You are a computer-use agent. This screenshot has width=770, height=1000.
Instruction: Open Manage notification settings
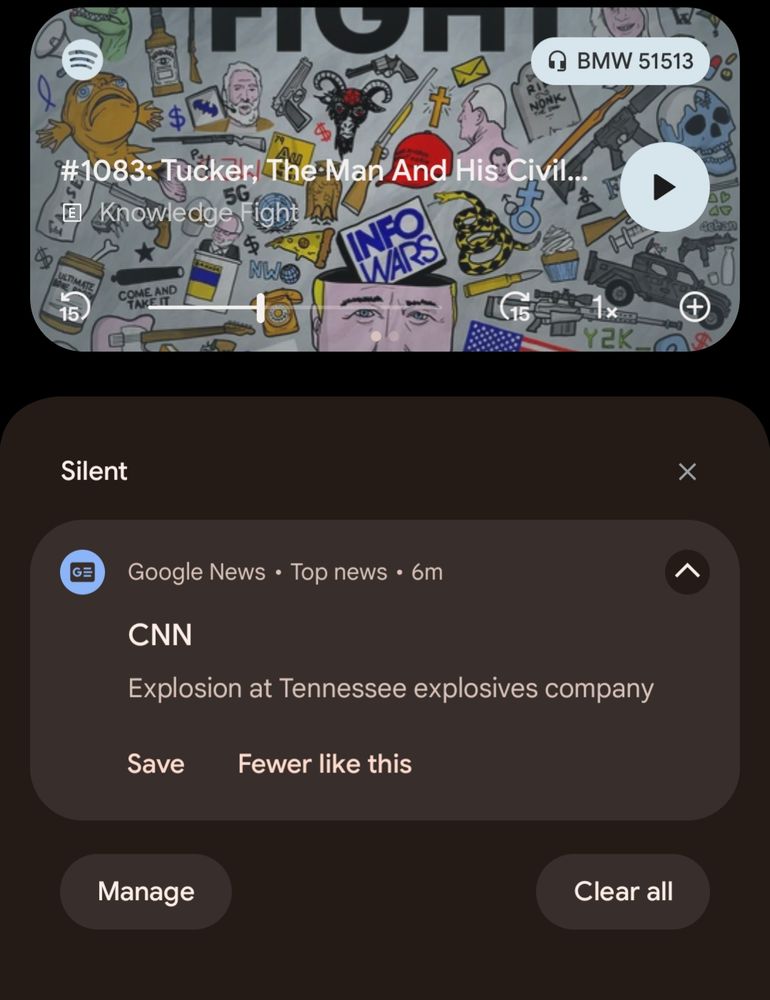[146, 892]
